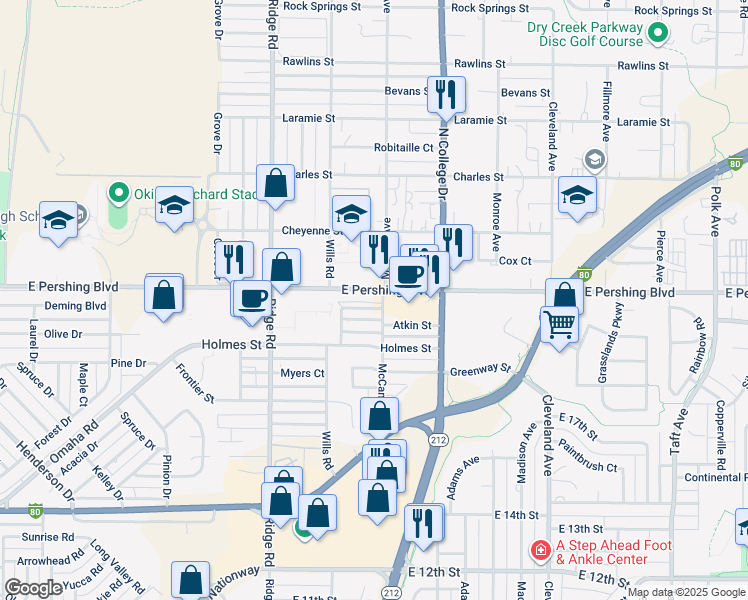Image resolution: width=748 pixels, height=600 pixels.
Task: Select A Step Ahead Foot & Ankle Center pin
Action: coord(540,551)
